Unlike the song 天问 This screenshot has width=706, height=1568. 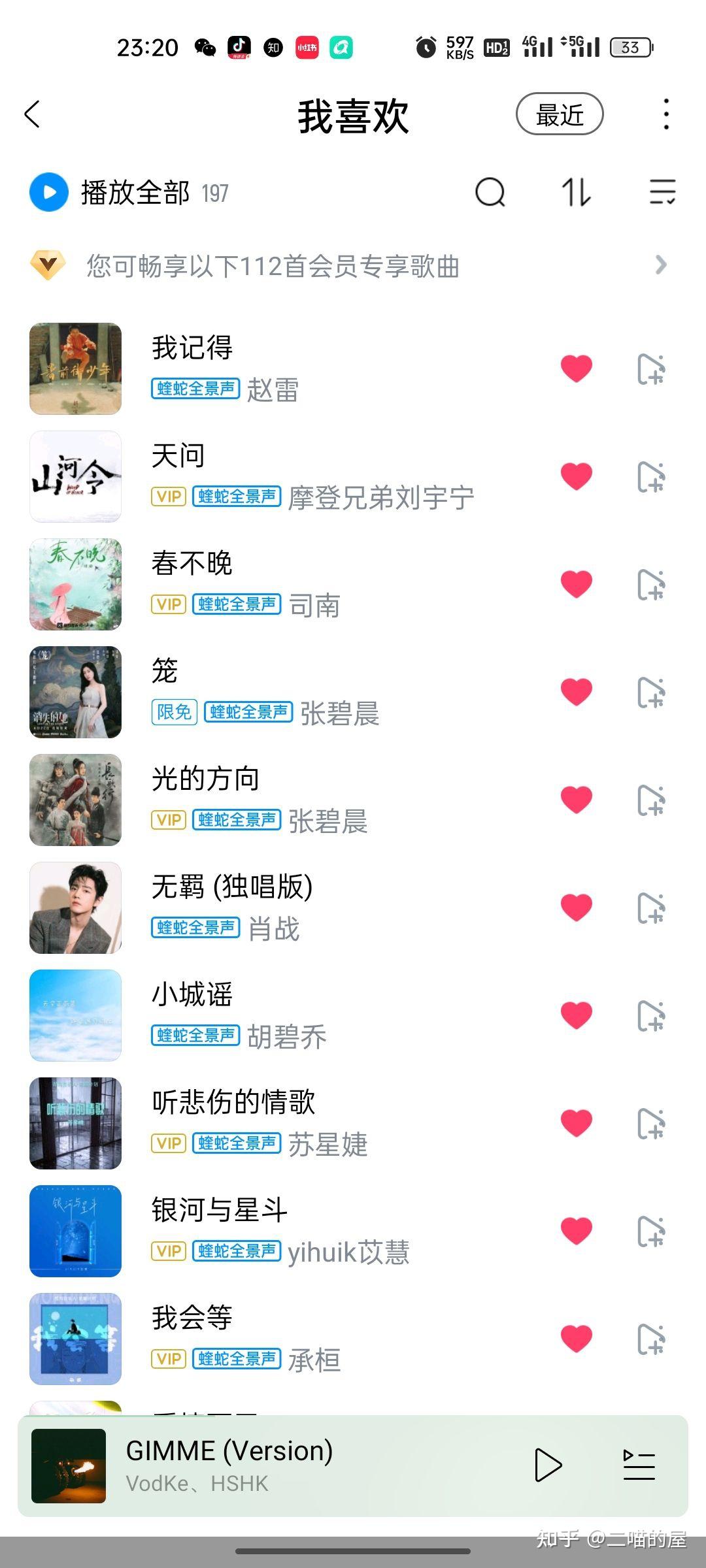(576, 476)
